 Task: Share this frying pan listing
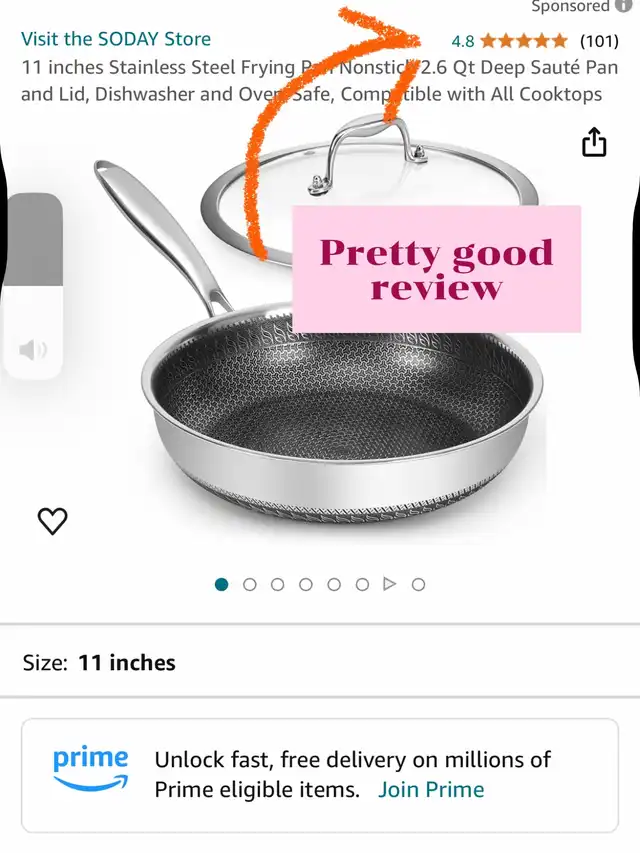point(594,142)
